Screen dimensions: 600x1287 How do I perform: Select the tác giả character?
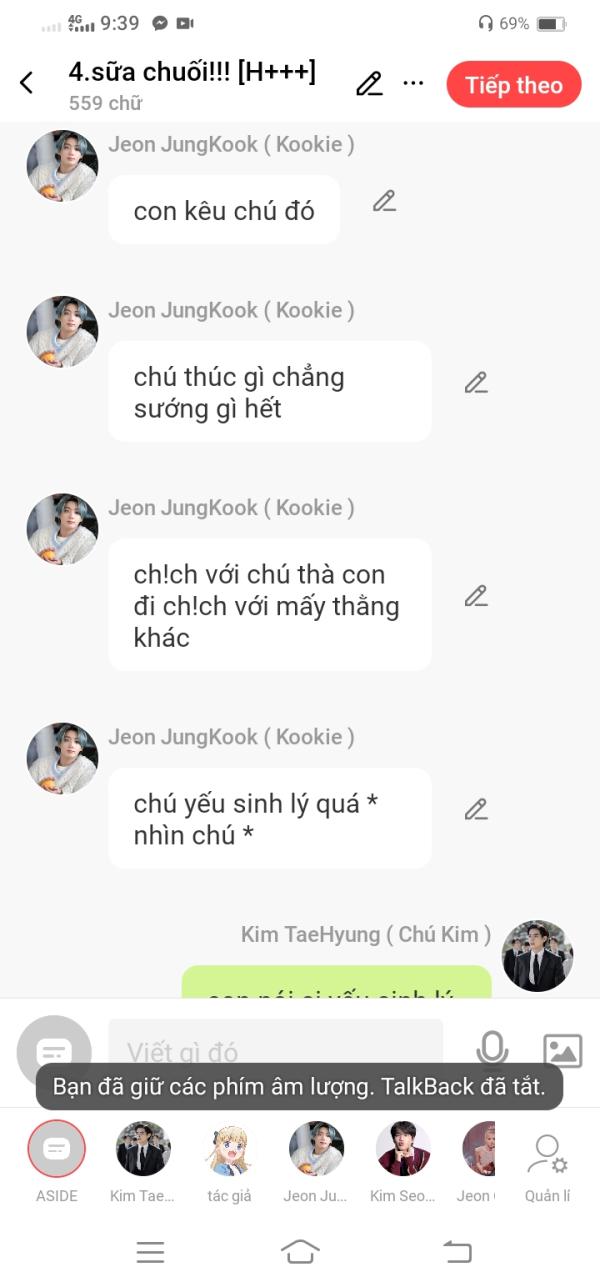[229, 1160]
